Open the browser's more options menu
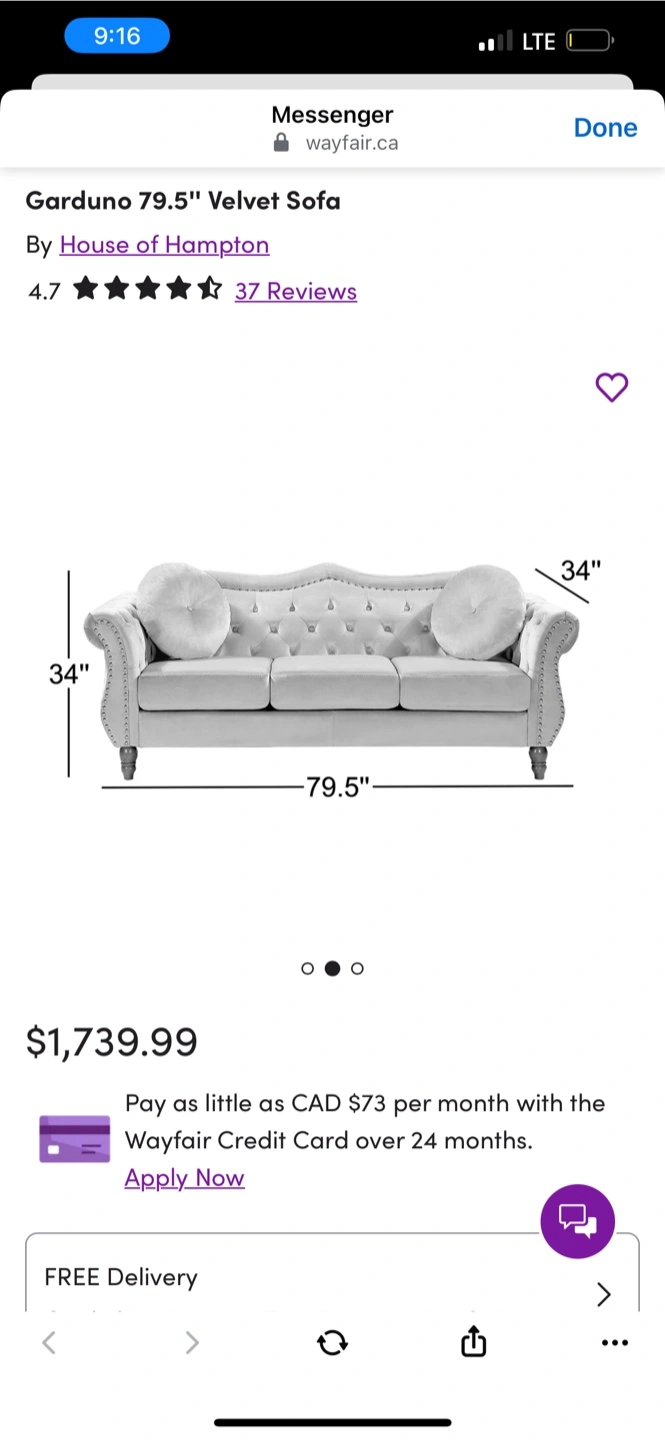665x1440 pixels. coord(615,1342)
